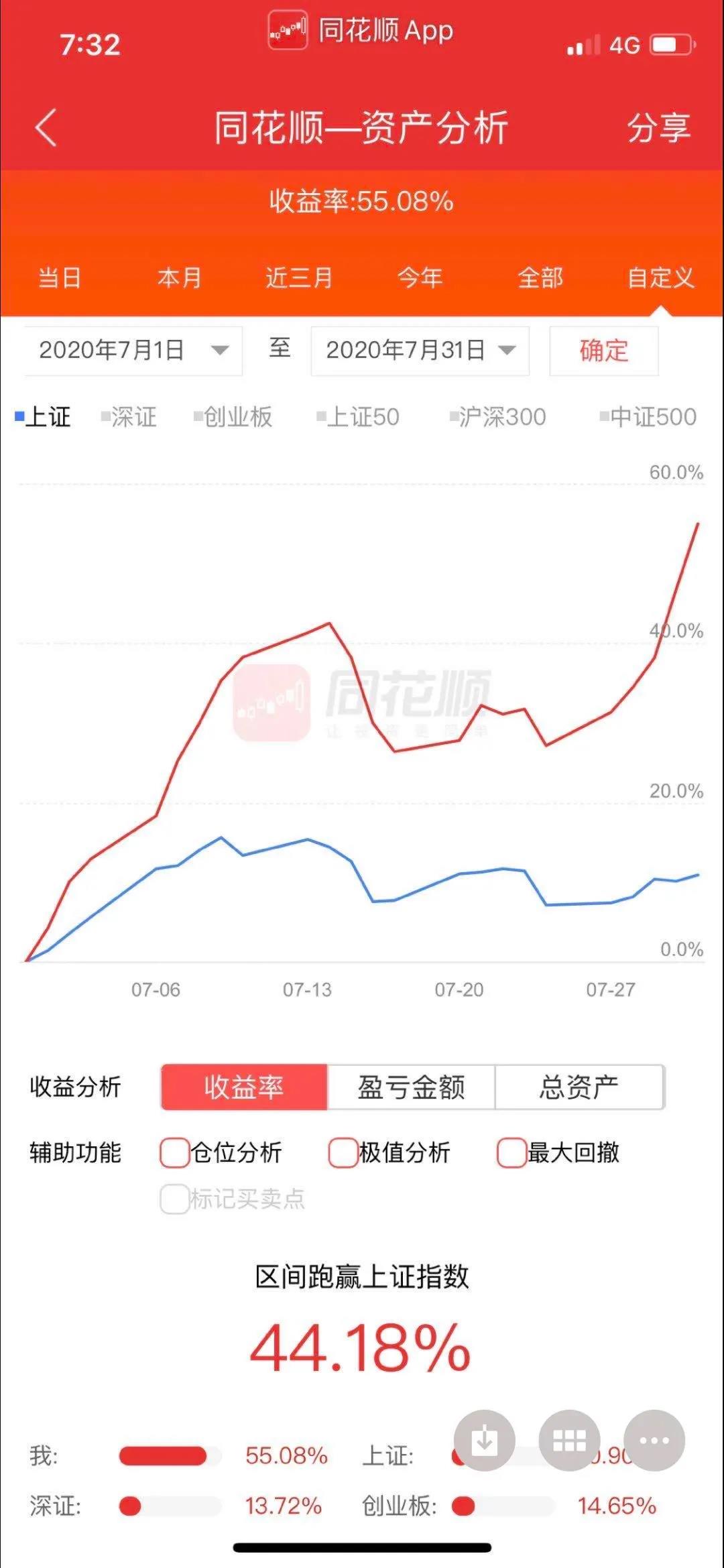Select the 沪深300 benchmark
The height and width of the screenshot is (1568, 724).
(x=497, y=417)
